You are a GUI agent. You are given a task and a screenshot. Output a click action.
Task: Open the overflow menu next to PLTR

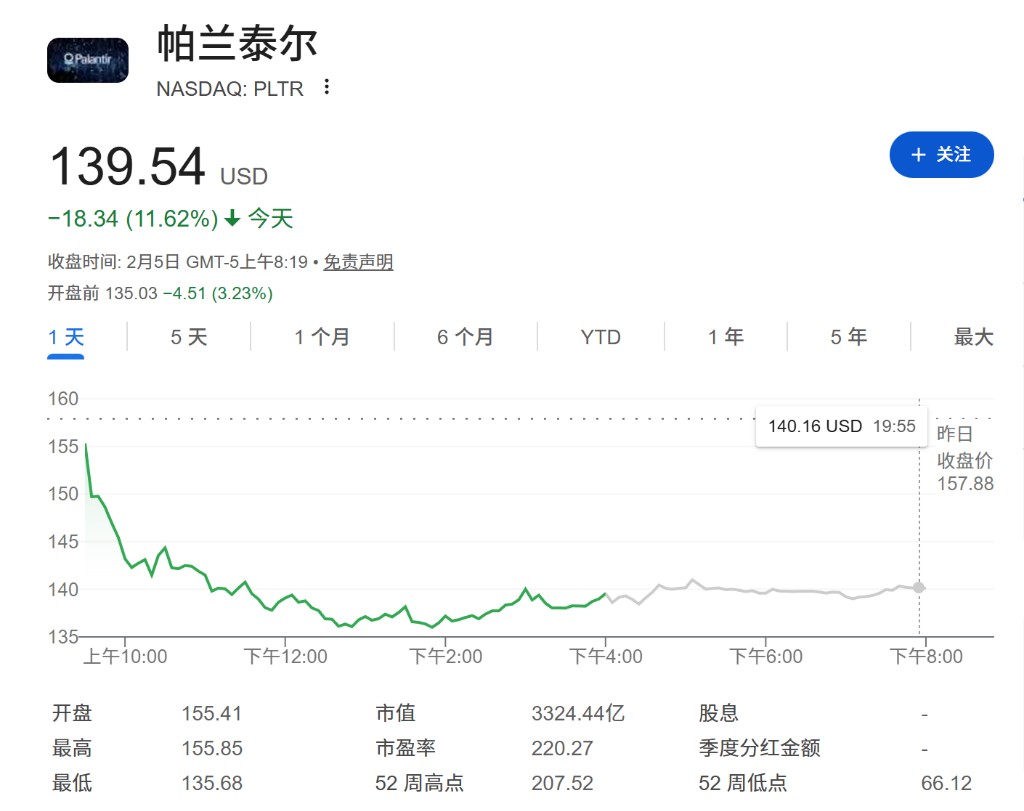coord(326,87)
